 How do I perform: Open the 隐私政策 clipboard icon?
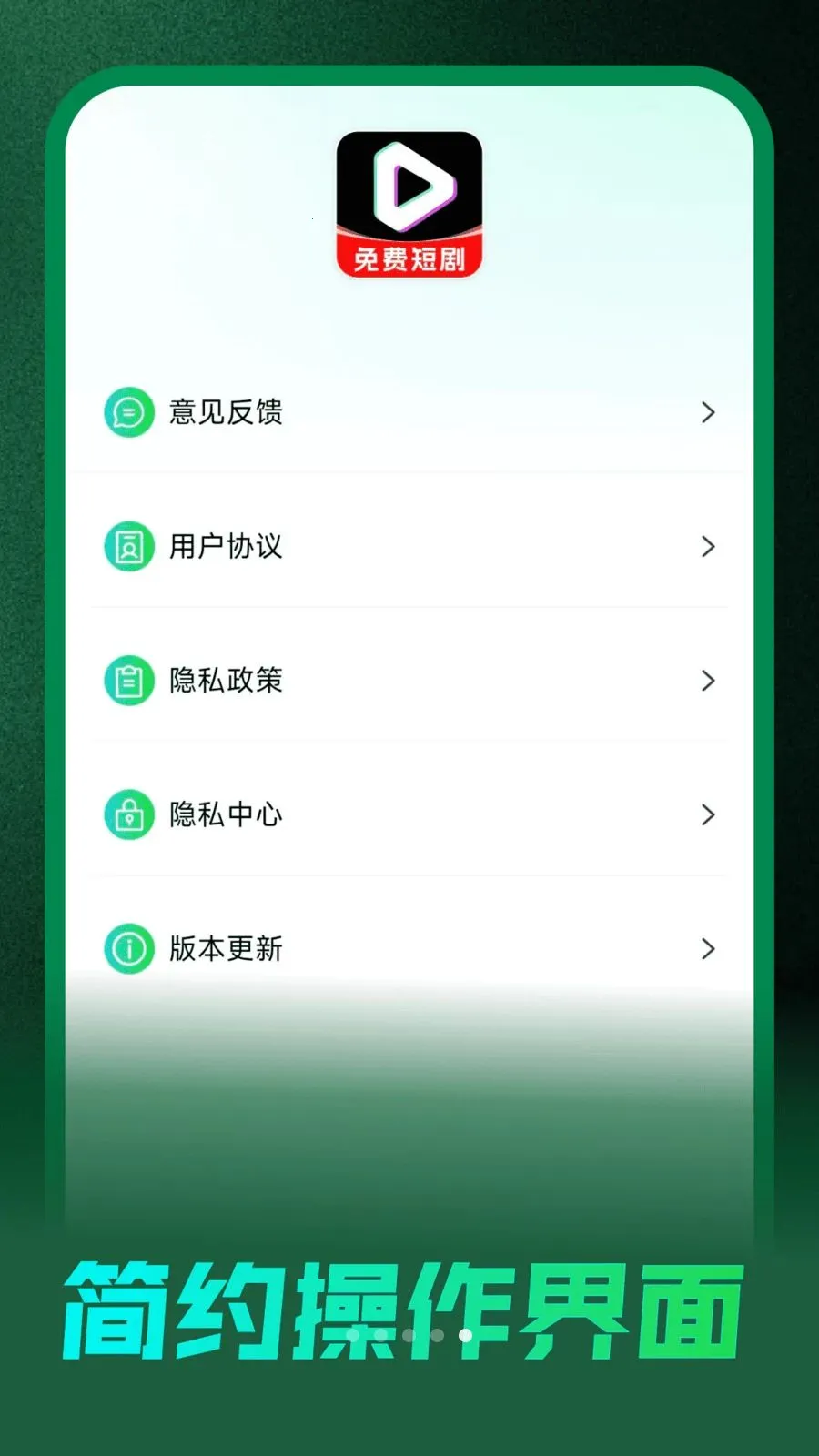[x=128, y=681]
